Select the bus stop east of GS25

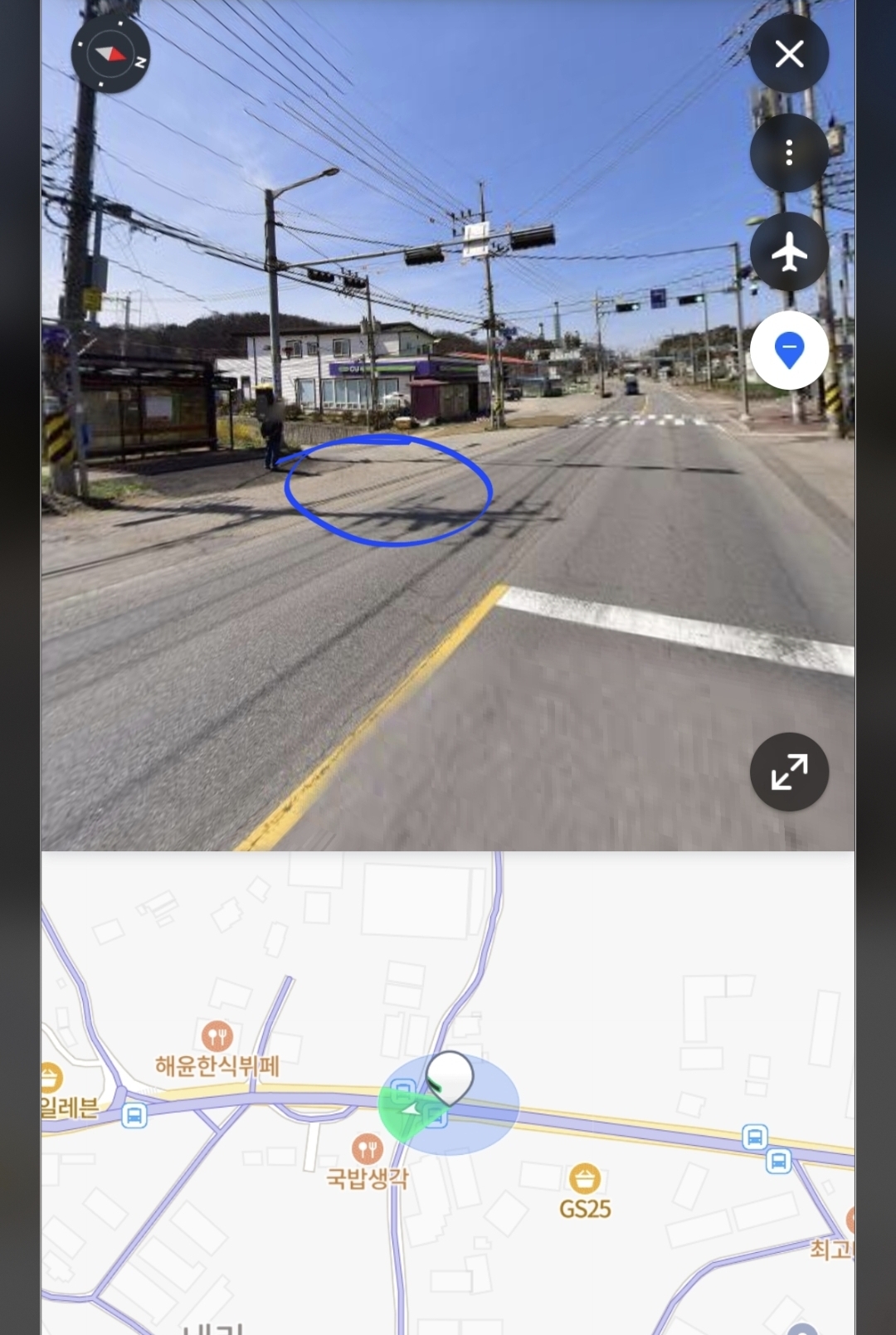click(x=754, y=1138)
